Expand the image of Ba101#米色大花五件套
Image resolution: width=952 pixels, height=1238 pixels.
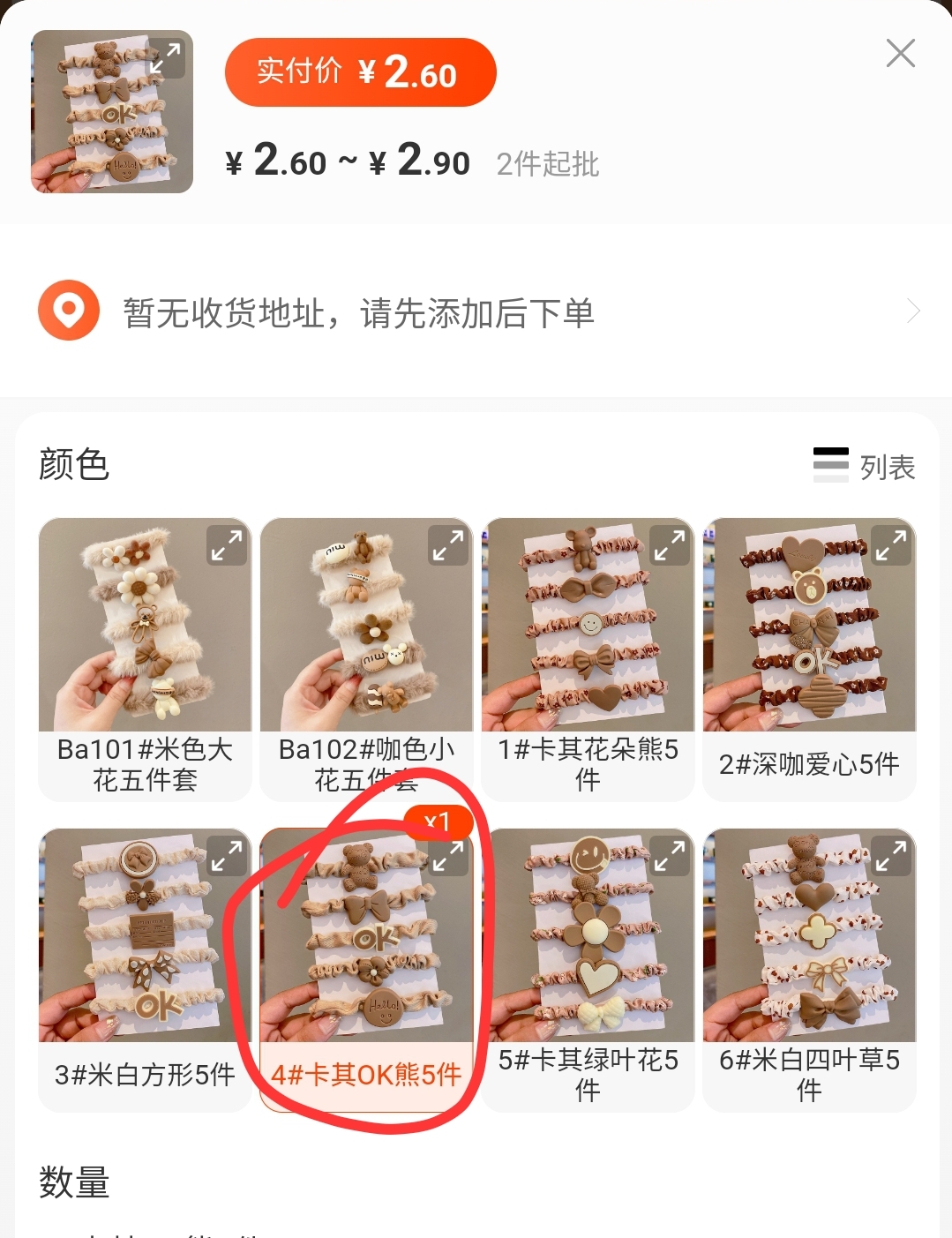[226, 546]
